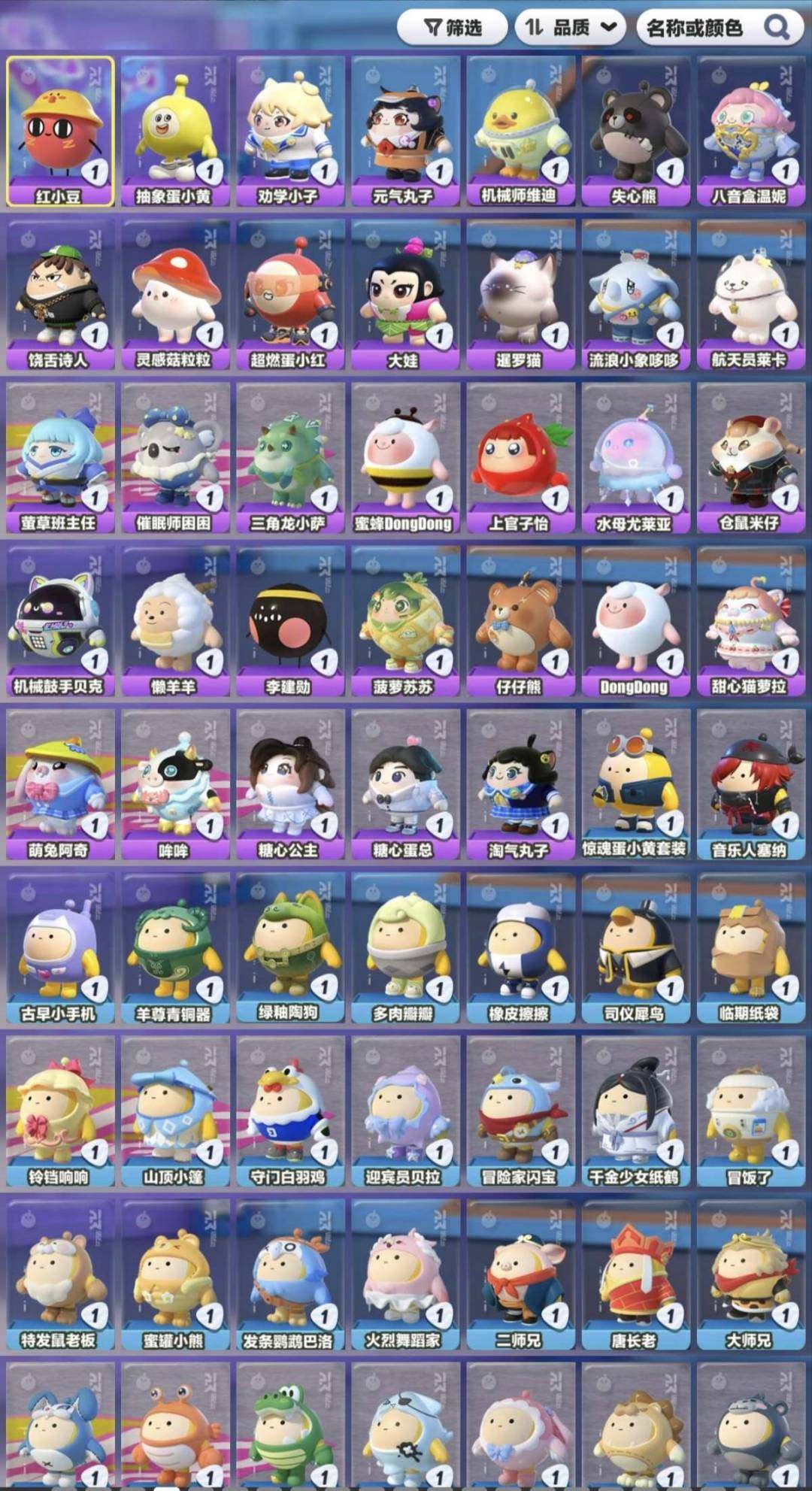812x1491 pixels.
Task: Tap the 懒羊羊 skin
Action: point(175,620)
